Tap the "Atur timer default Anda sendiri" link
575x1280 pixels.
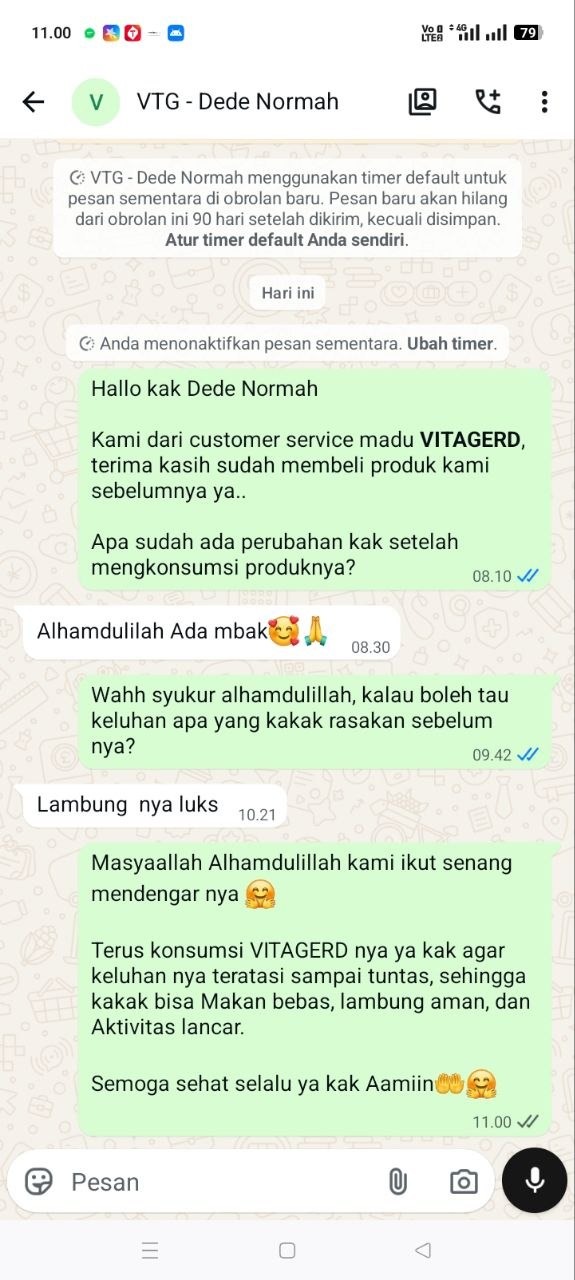click(286, 240)
